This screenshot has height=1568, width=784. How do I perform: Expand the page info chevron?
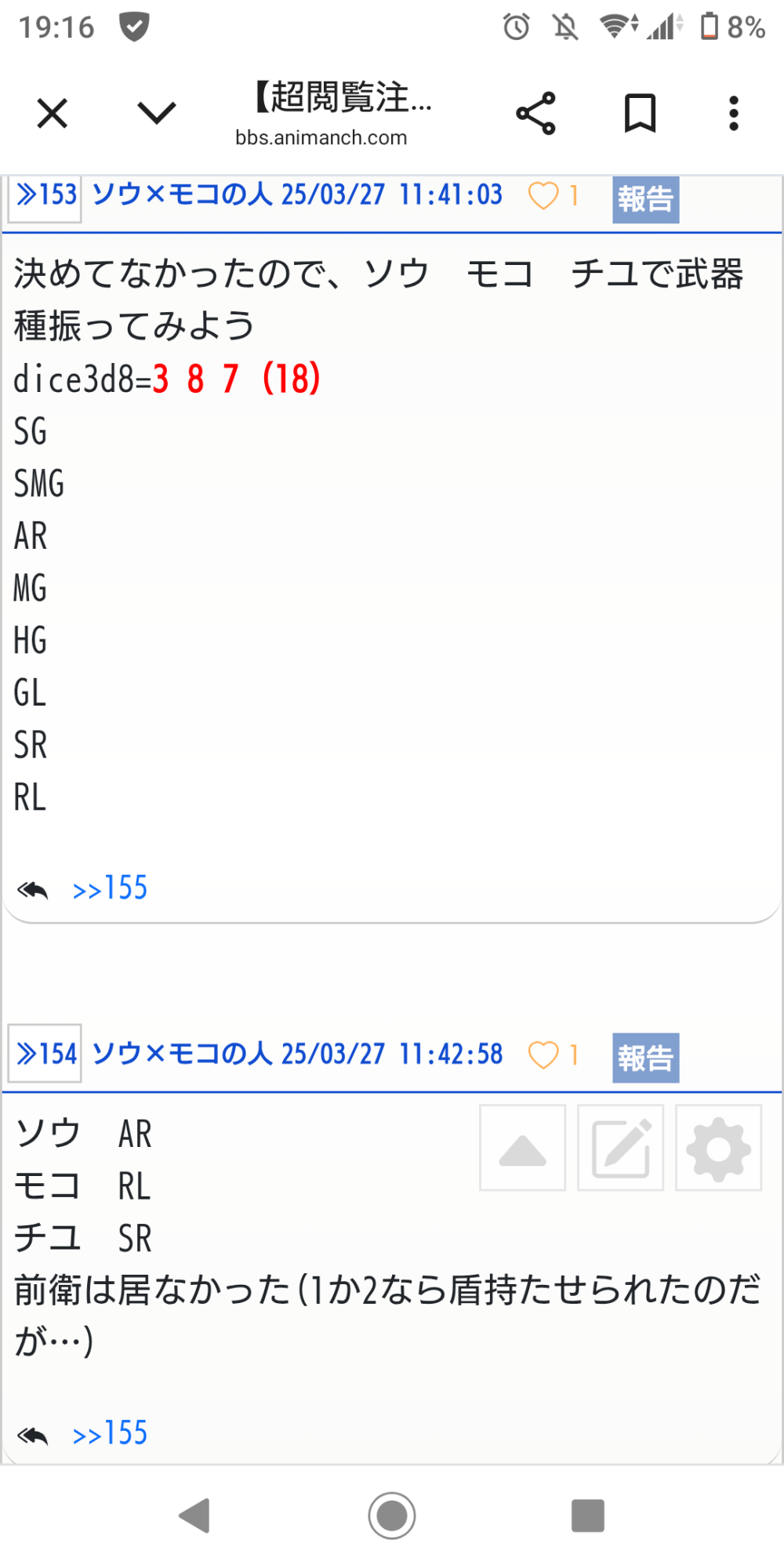[x=157, y=114]
